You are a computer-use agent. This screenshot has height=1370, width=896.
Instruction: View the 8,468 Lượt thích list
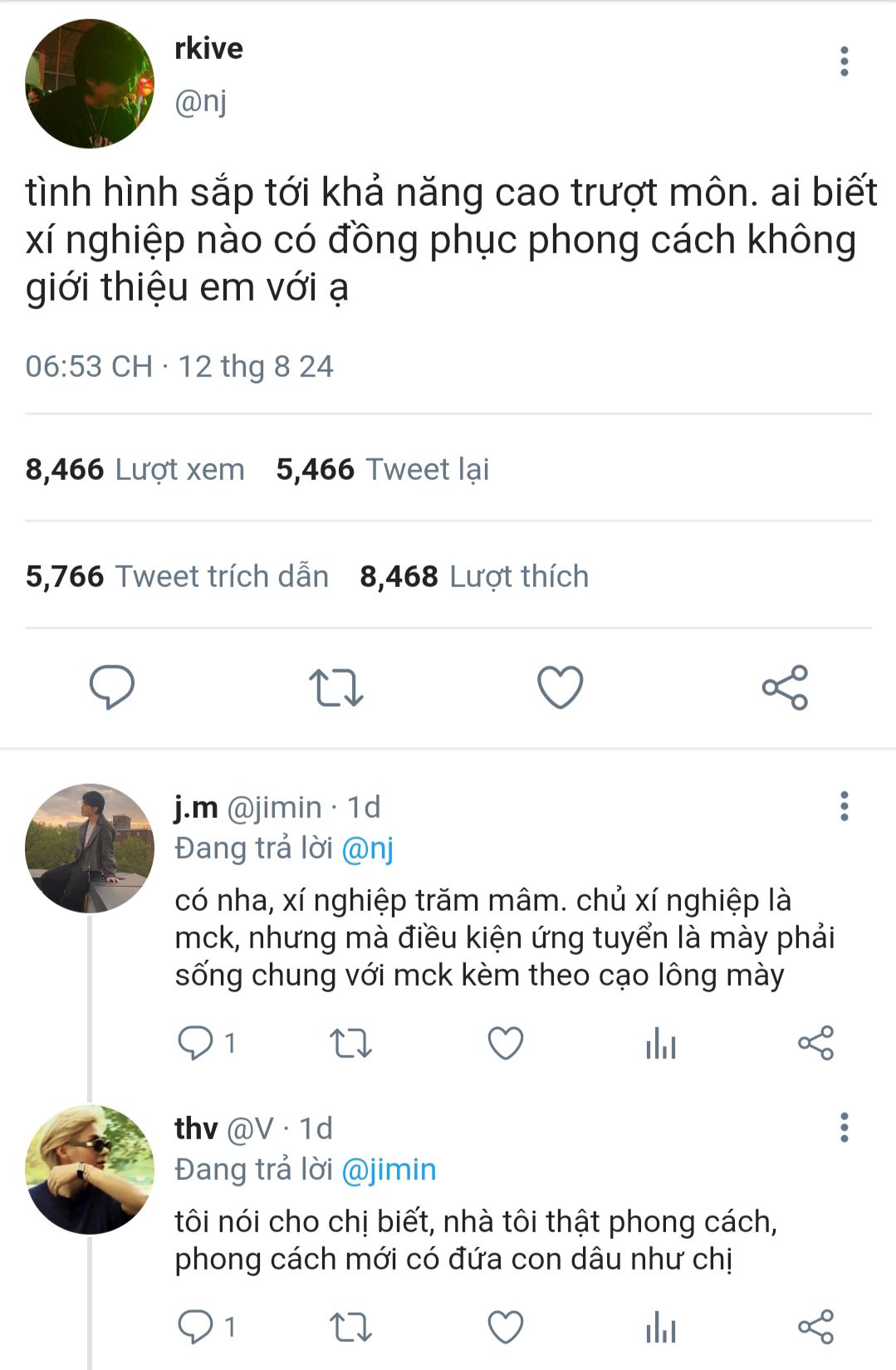[473, 576]
